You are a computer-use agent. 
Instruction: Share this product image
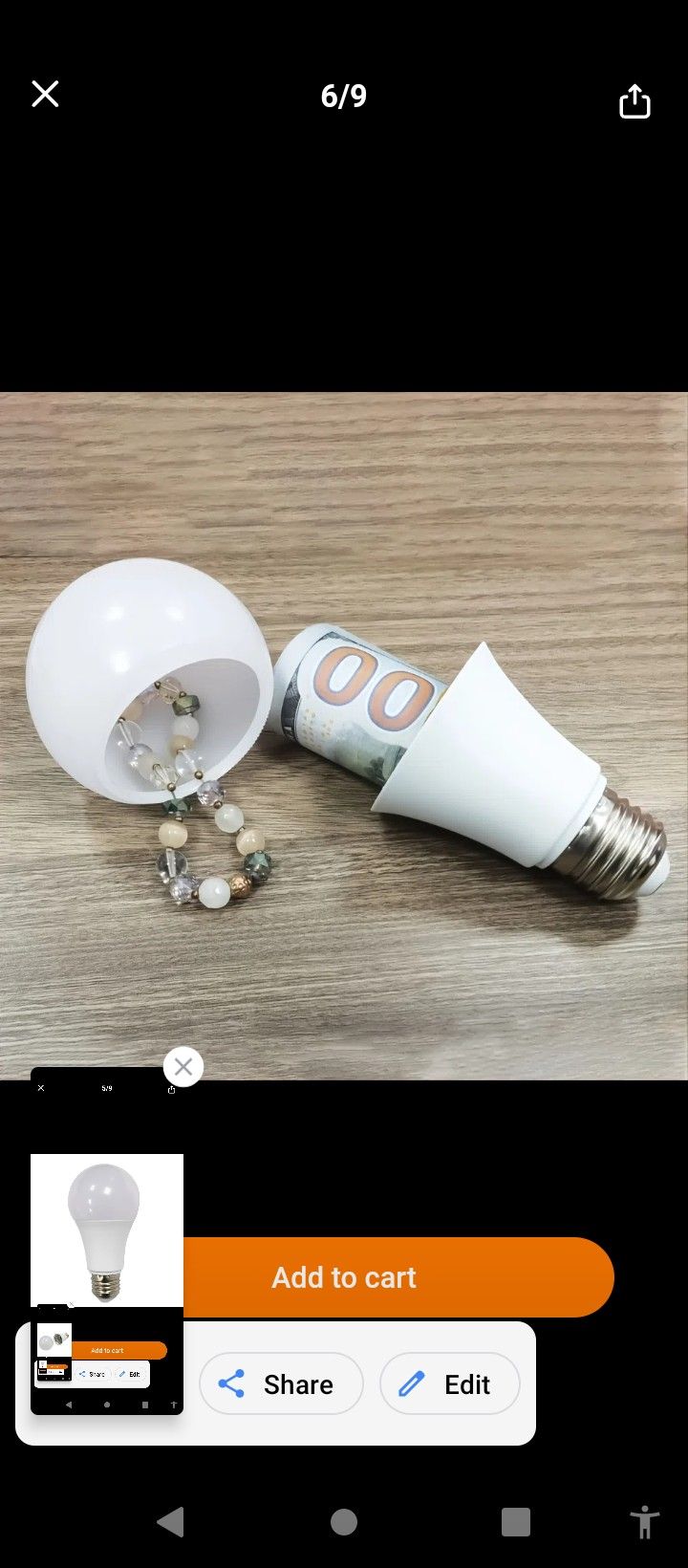point(634,100)
